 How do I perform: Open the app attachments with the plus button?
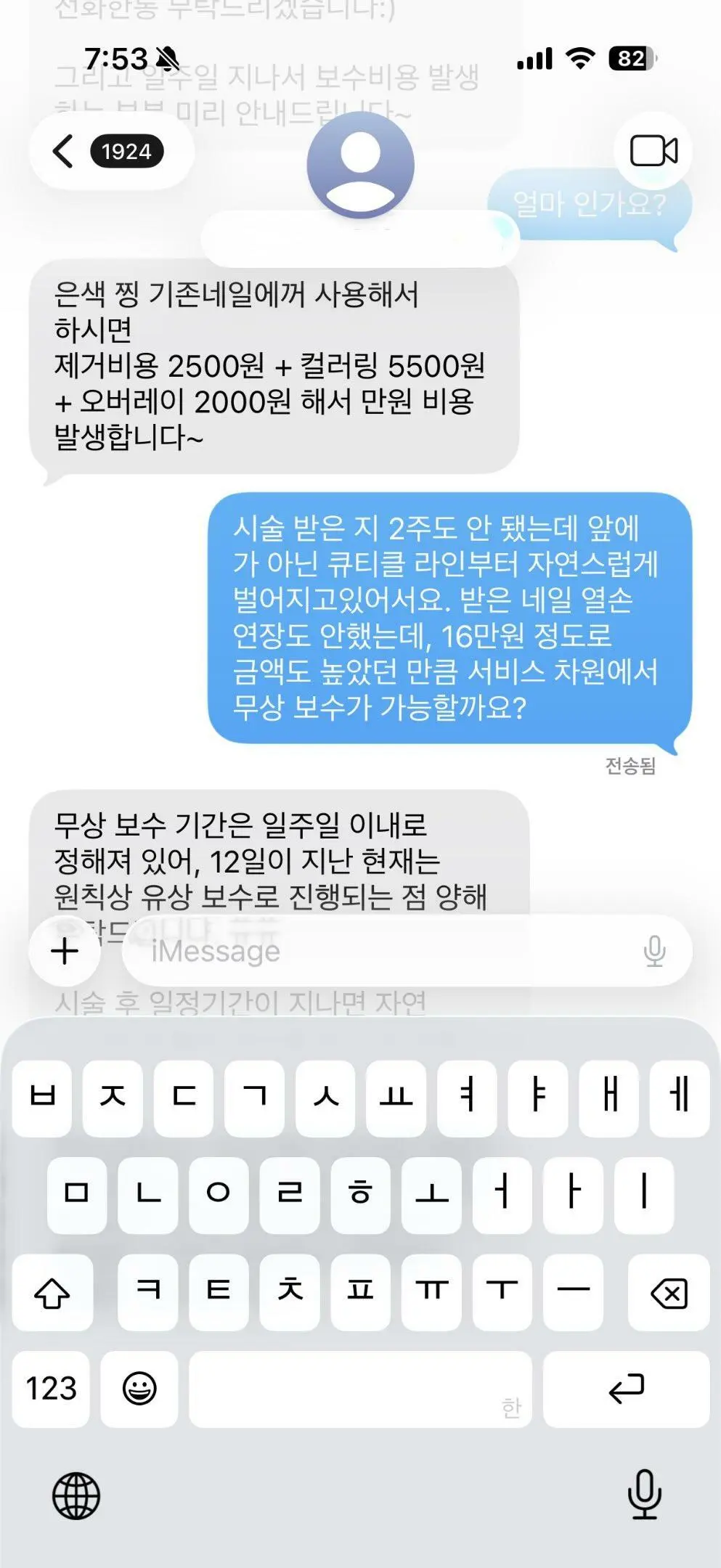pyautogui.click(x=65, y=952)
